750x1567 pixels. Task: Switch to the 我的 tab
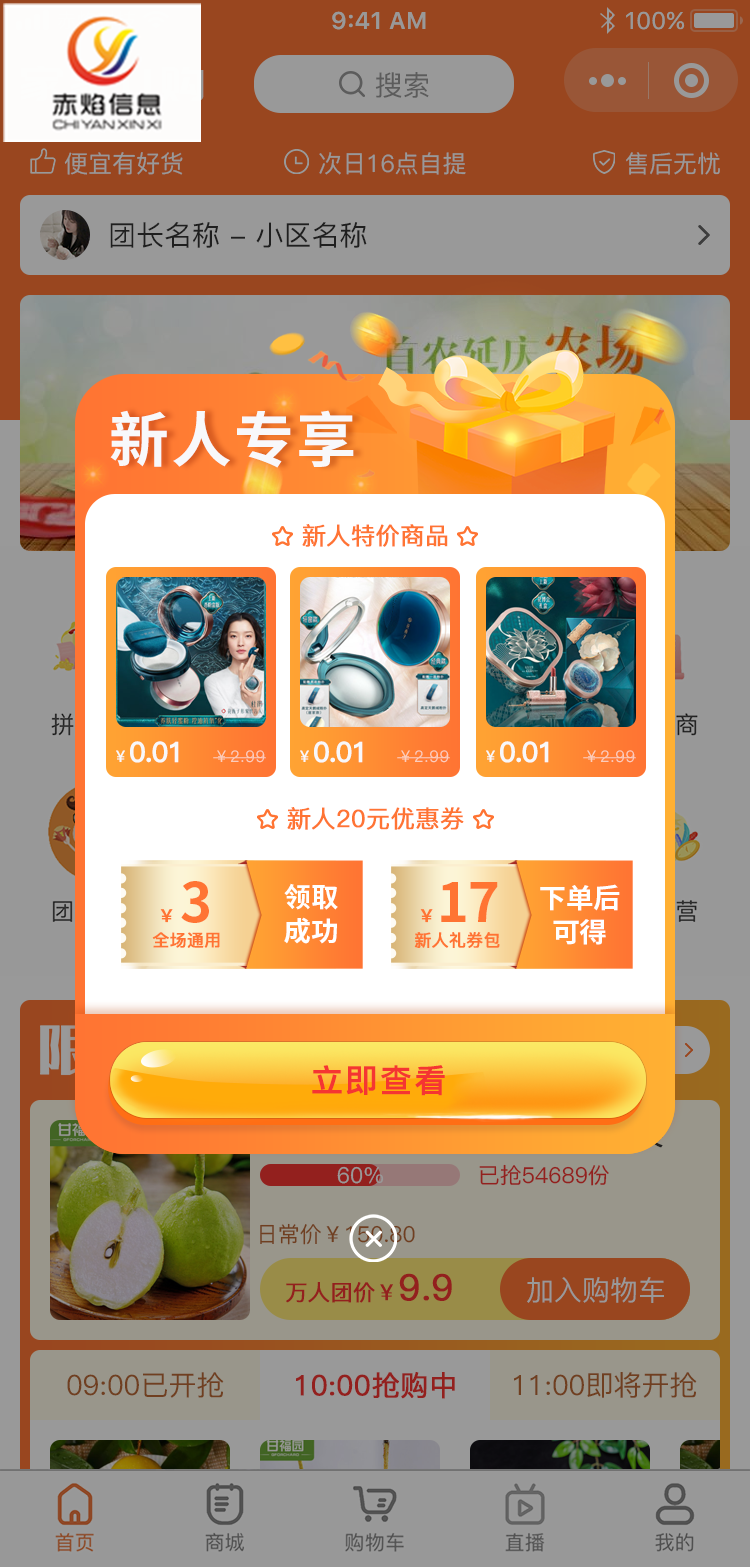tap(674, 1517)
